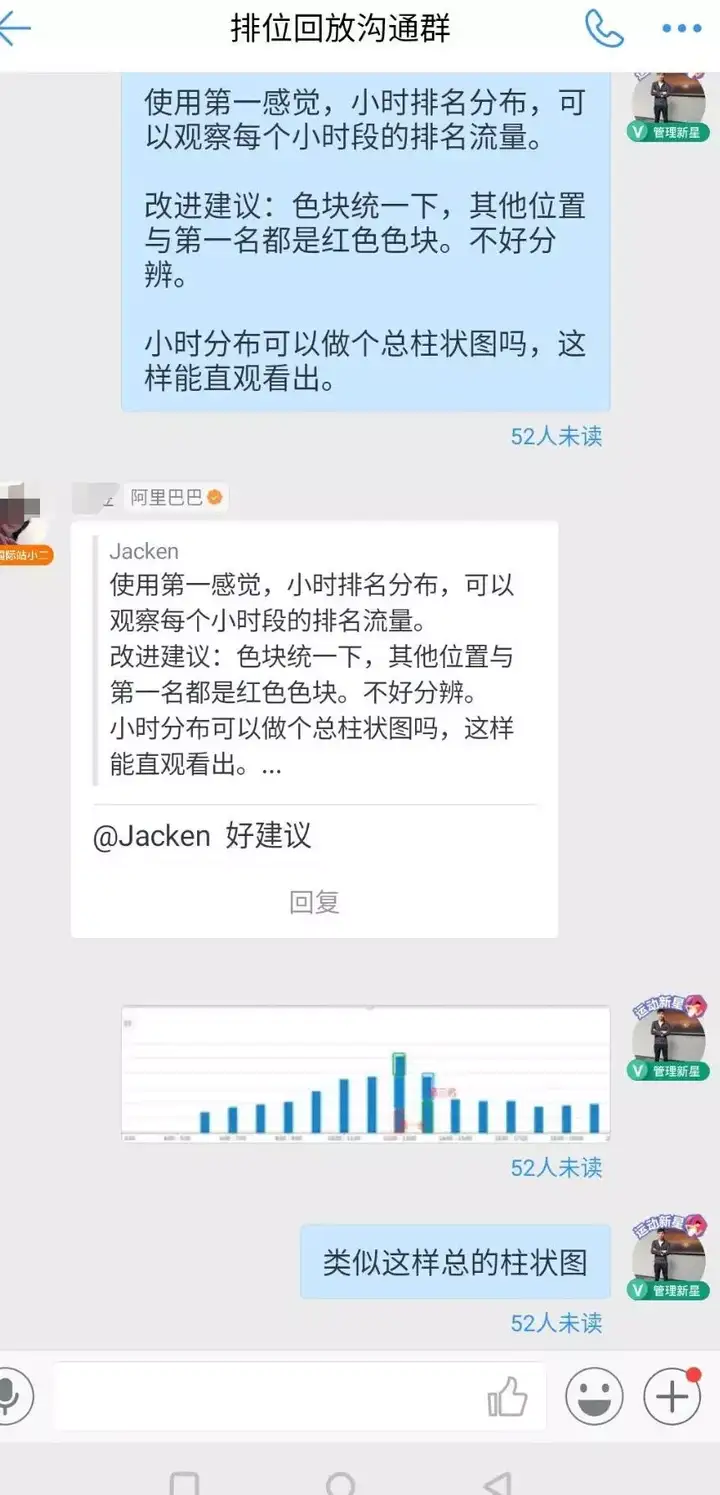720x1495 pixels.
Task: Open the plus attachment menu
Action: pos(671,1396)
